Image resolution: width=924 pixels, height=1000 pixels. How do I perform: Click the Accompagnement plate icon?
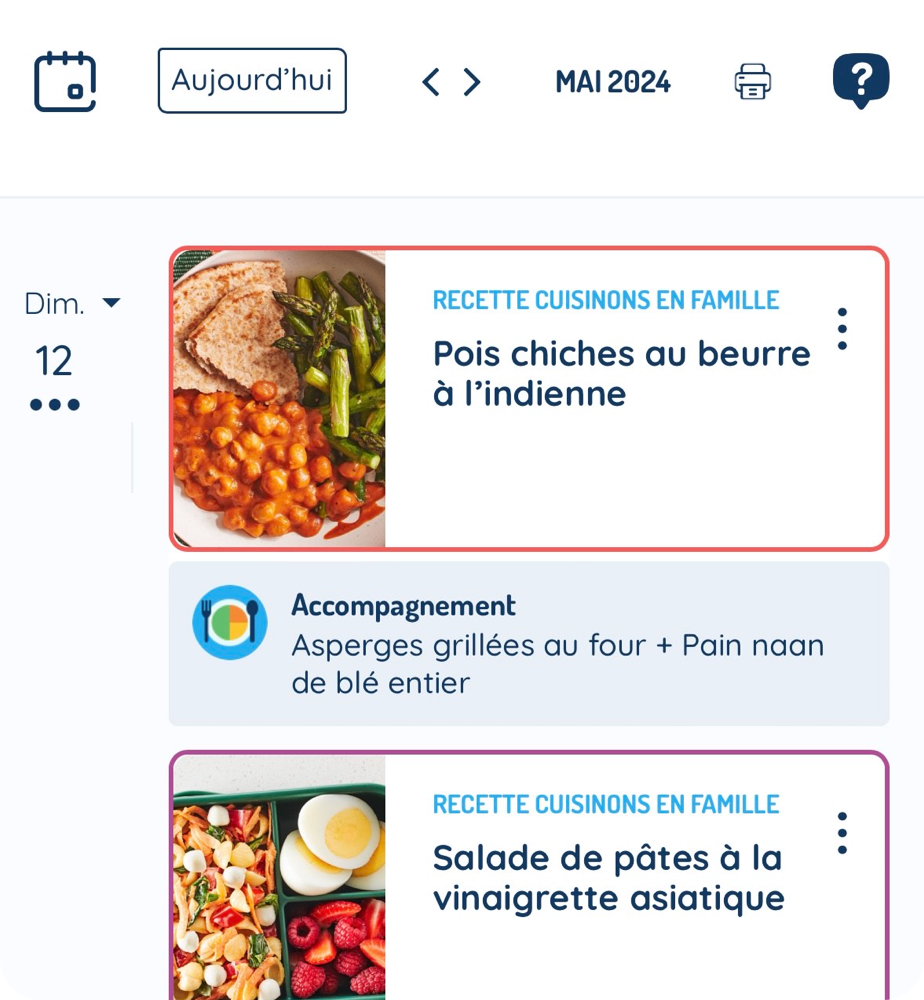(x=231, y=622)
